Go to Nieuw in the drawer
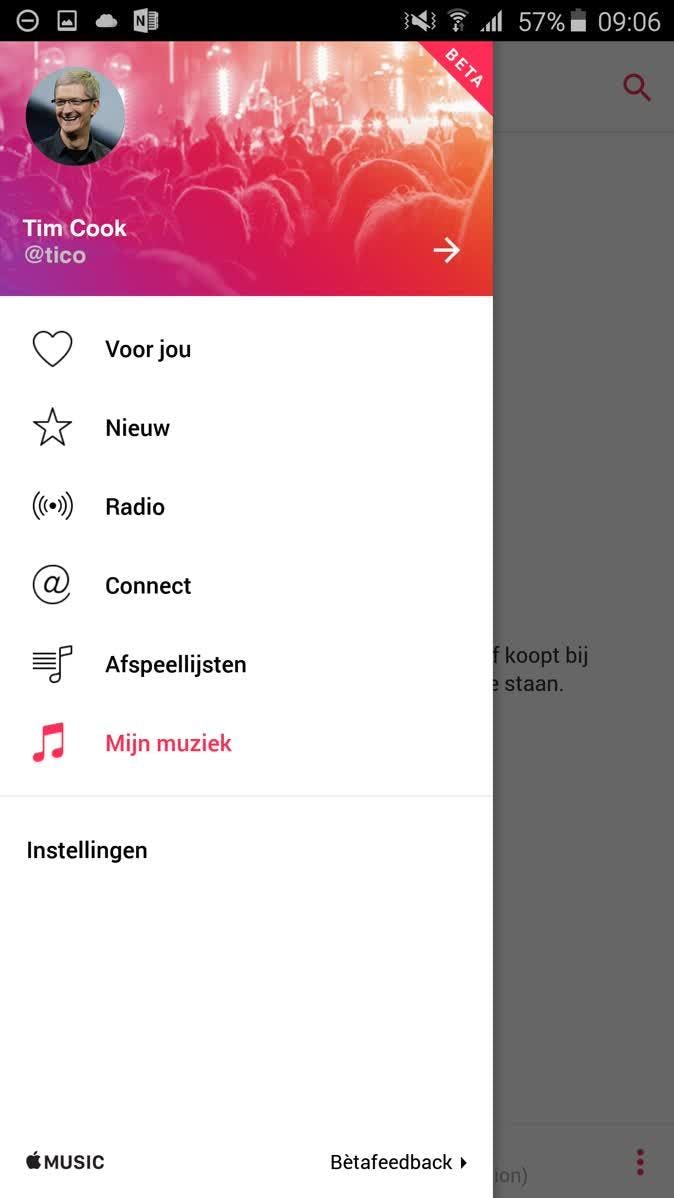 tap(137, 428)
